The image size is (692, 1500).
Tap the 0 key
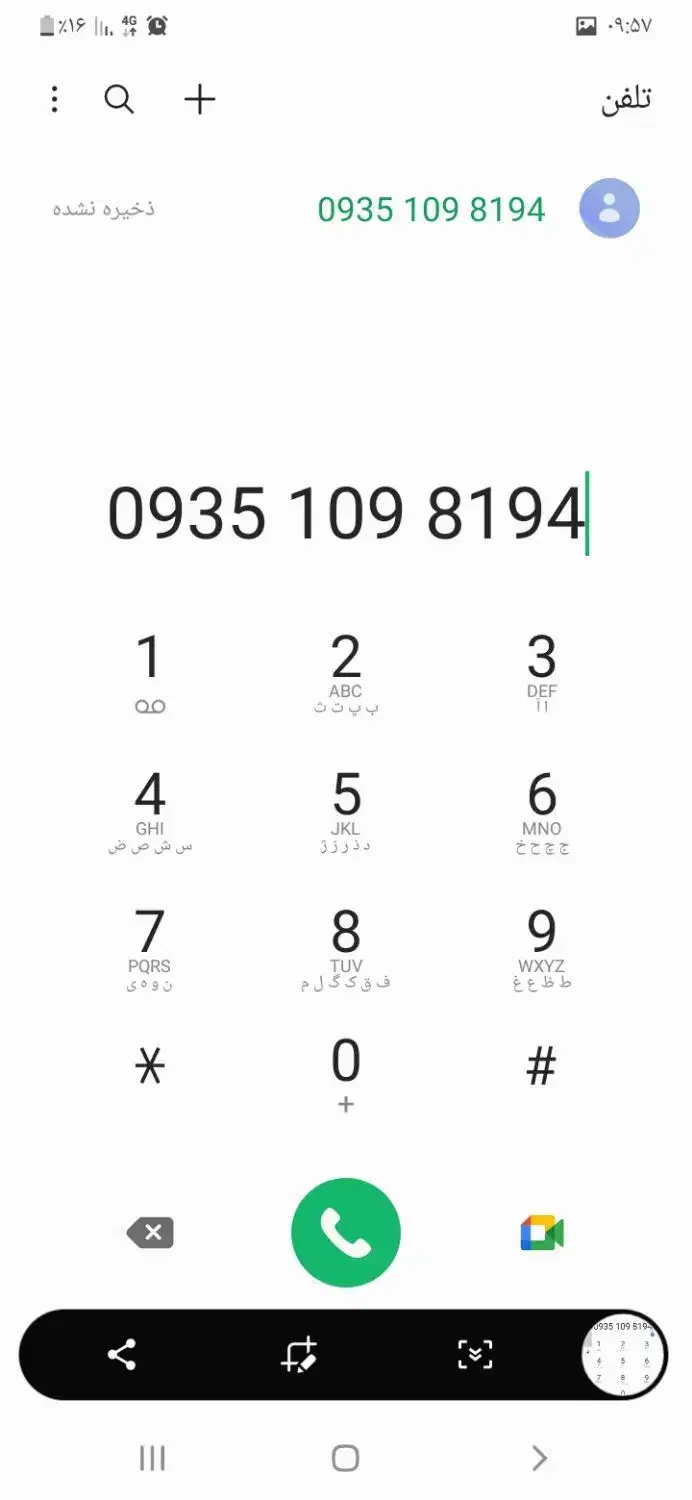(x=345, y=1071)
